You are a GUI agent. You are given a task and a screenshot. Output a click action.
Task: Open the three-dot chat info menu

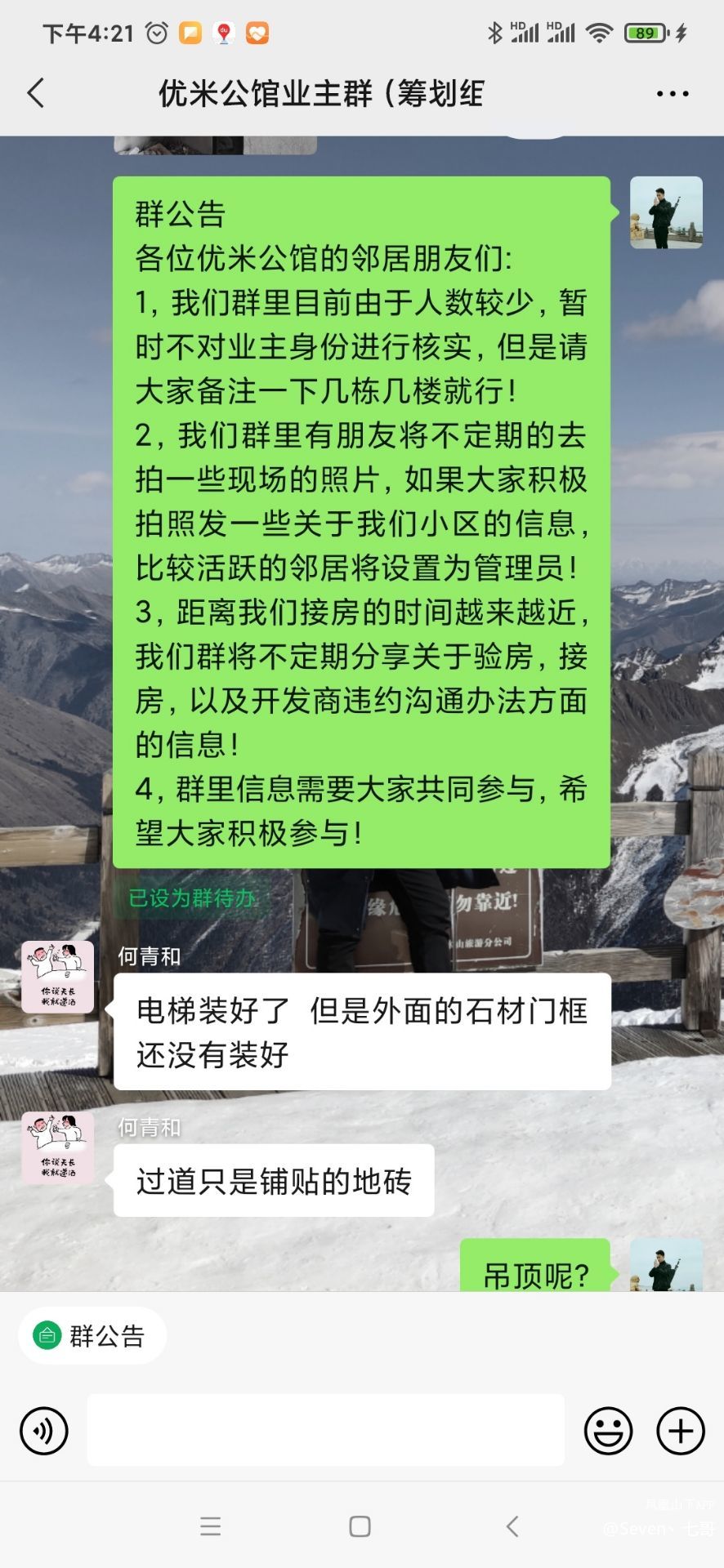(673, 94)
